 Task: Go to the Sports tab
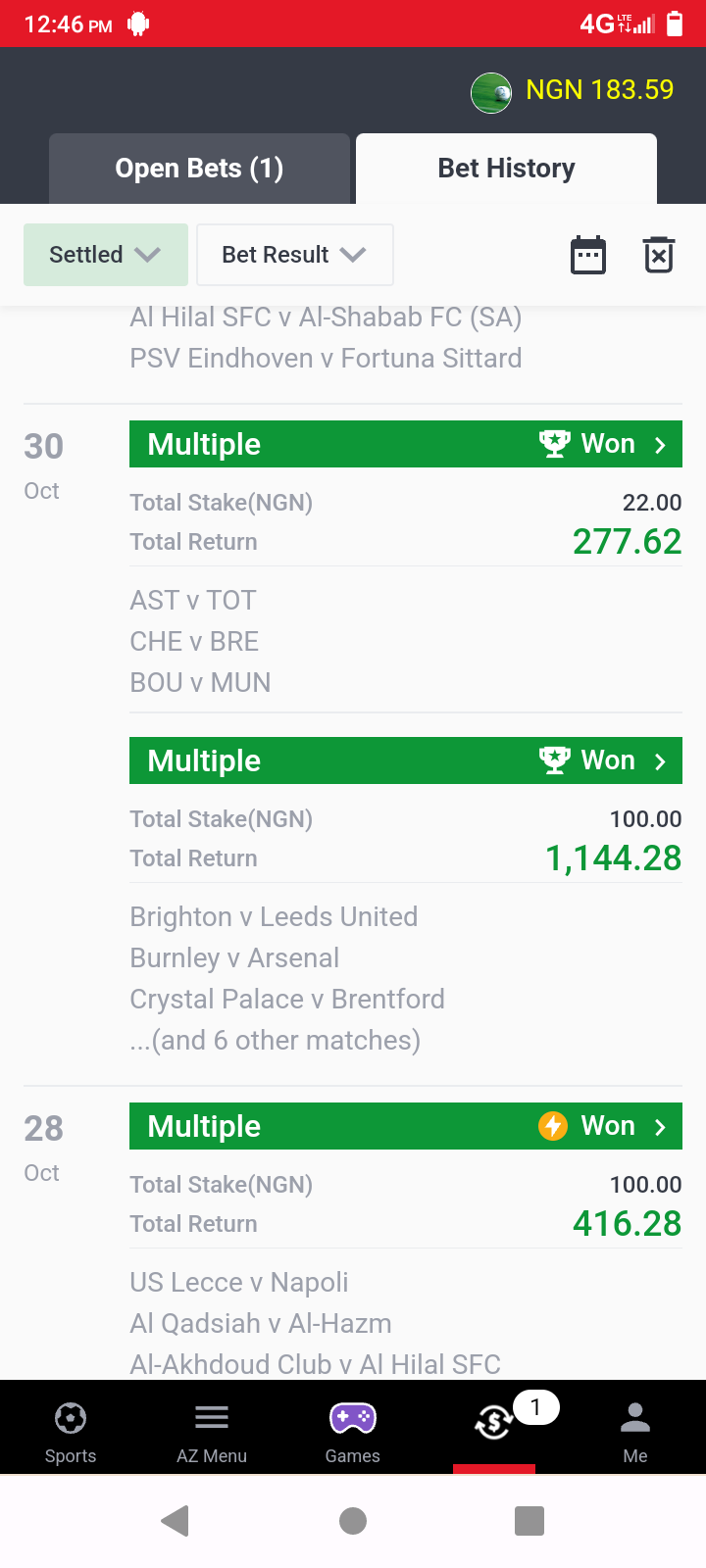click(71, 1431)
